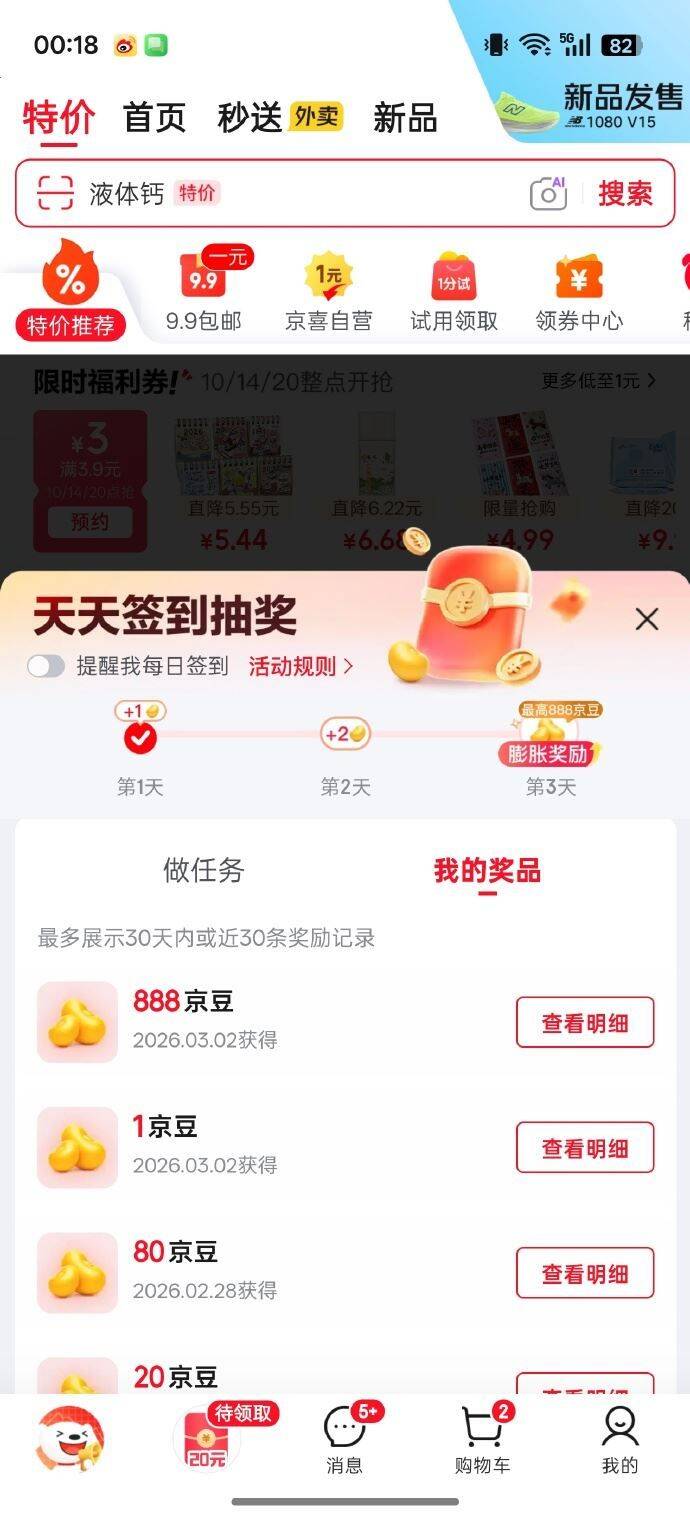Toggle the daily sign-in reminder switch

click(x=46, y=666)
